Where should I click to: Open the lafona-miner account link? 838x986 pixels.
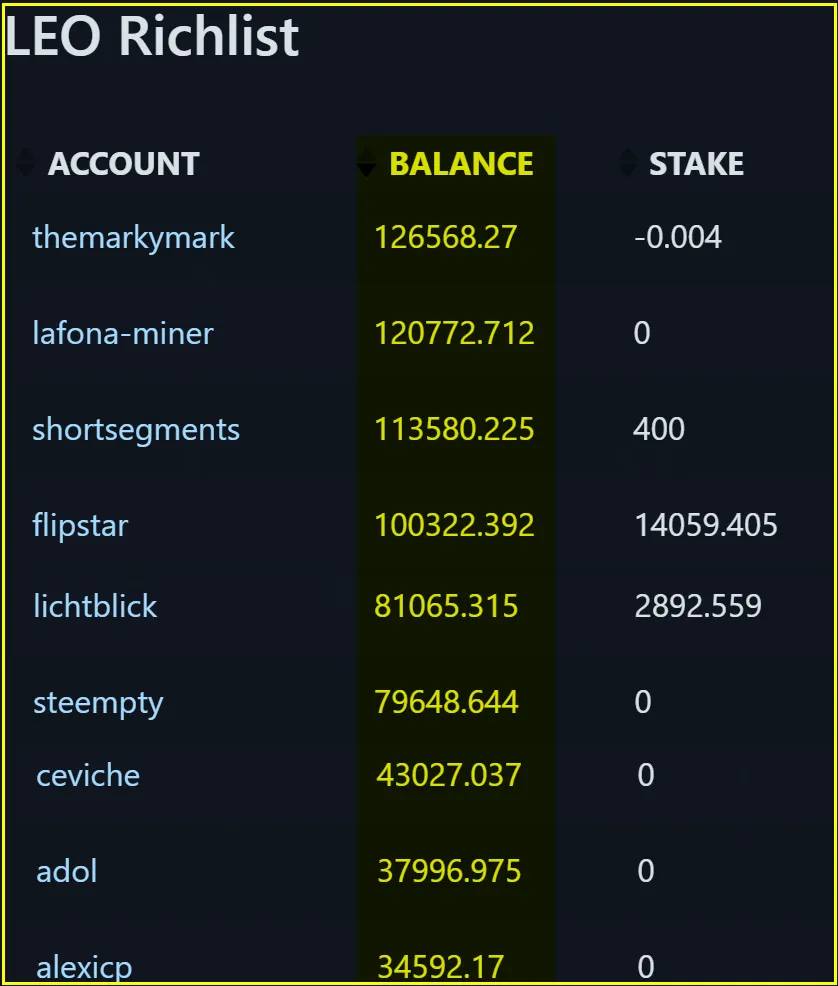click(122, 333)
